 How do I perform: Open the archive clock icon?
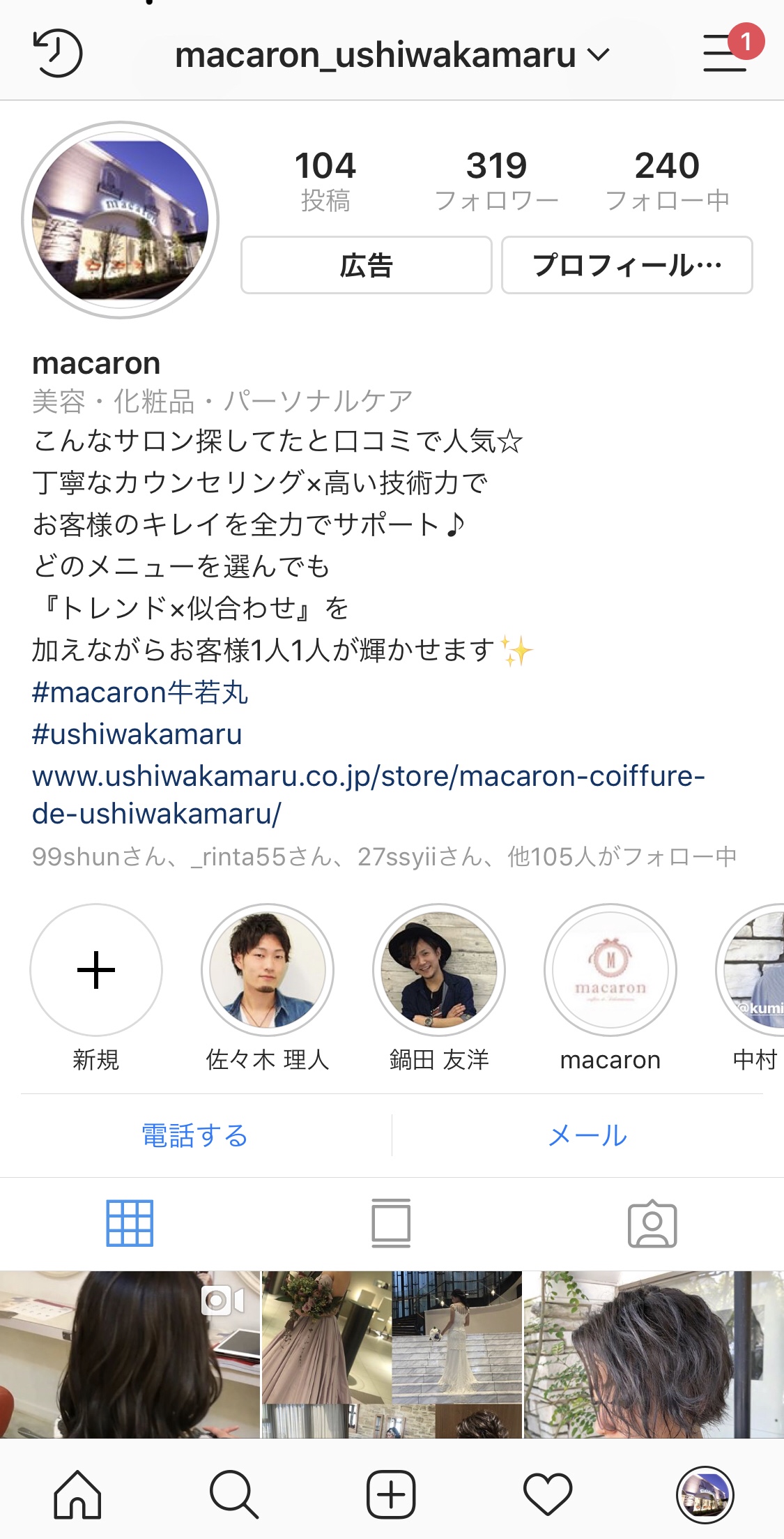point(57,53)
